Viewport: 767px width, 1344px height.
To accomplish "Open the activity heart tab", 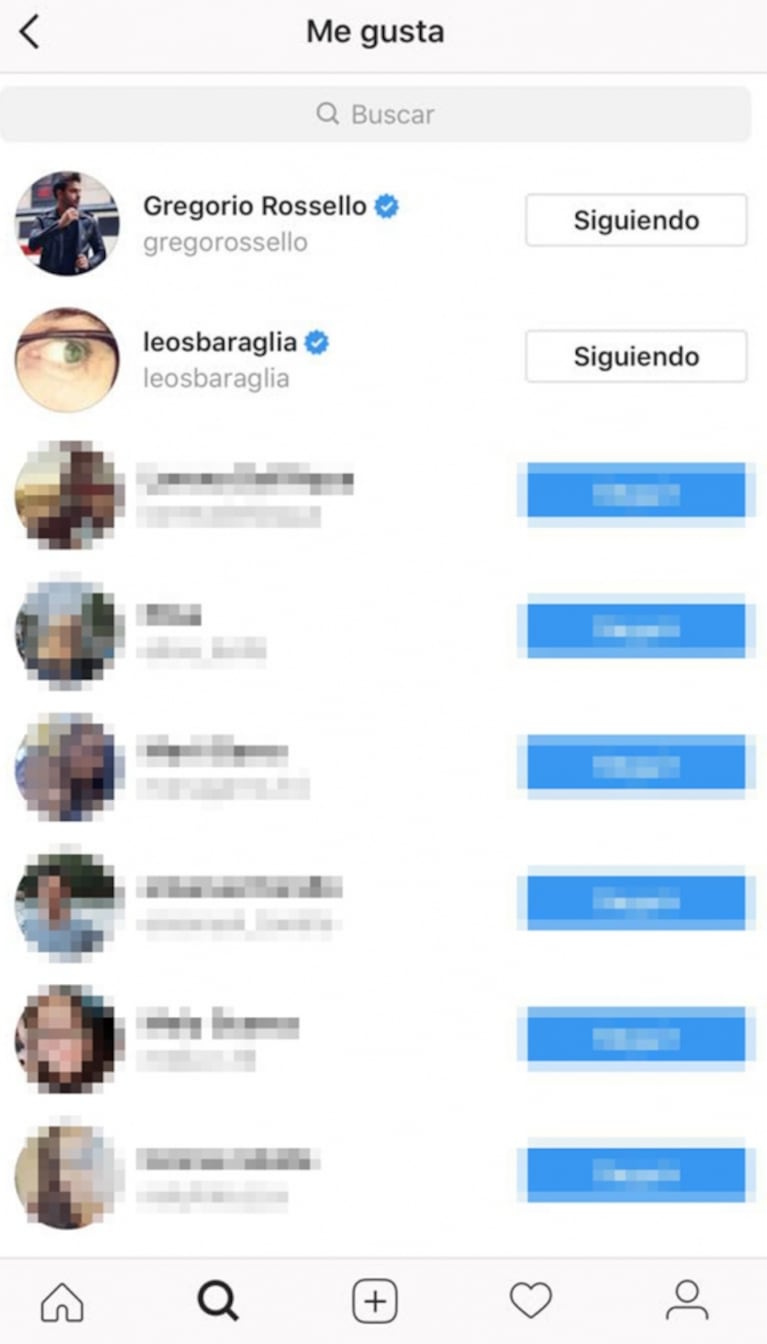I will coord(530,1301).
